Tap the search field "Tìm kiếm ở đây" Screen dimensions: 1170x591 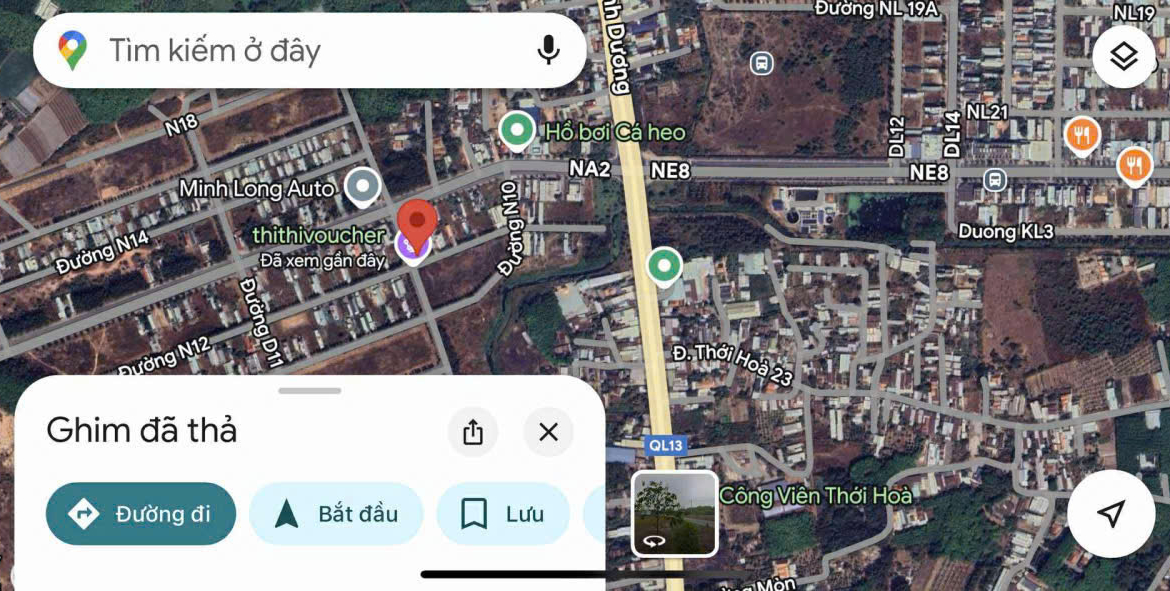tap(300, 51)
